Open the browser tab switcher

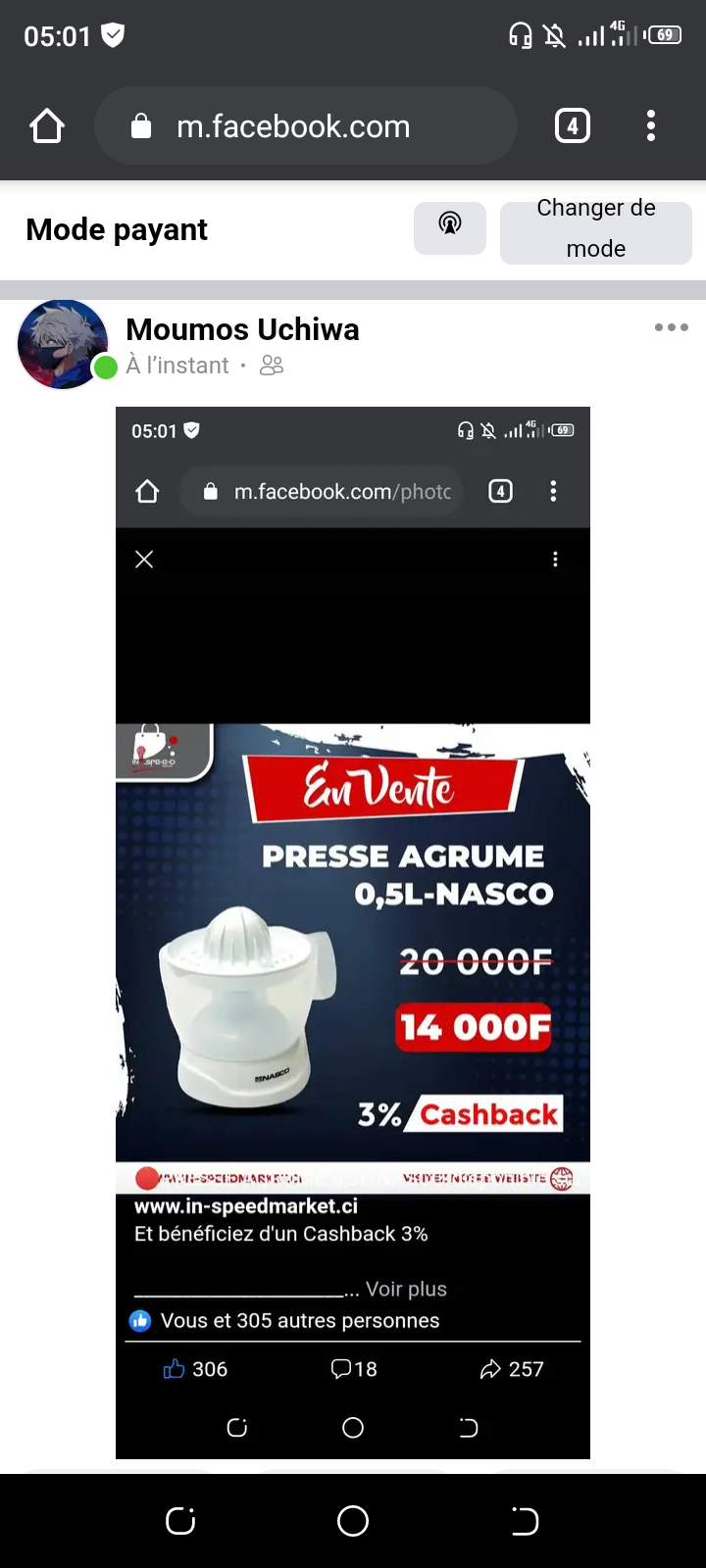pyautogui.click(x=573, y=126)
